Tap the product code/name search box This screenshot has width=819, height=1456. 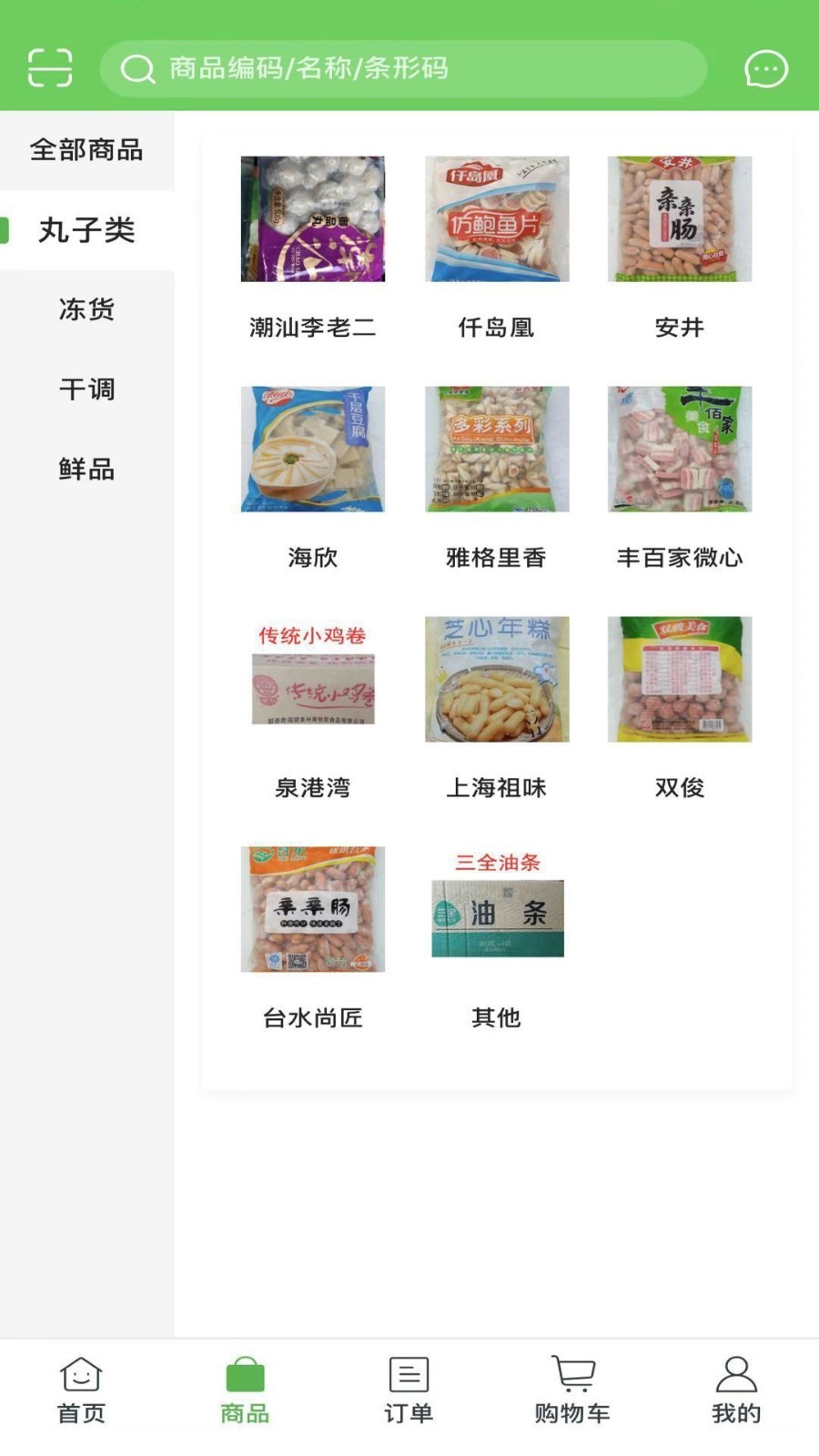[403, 68]
